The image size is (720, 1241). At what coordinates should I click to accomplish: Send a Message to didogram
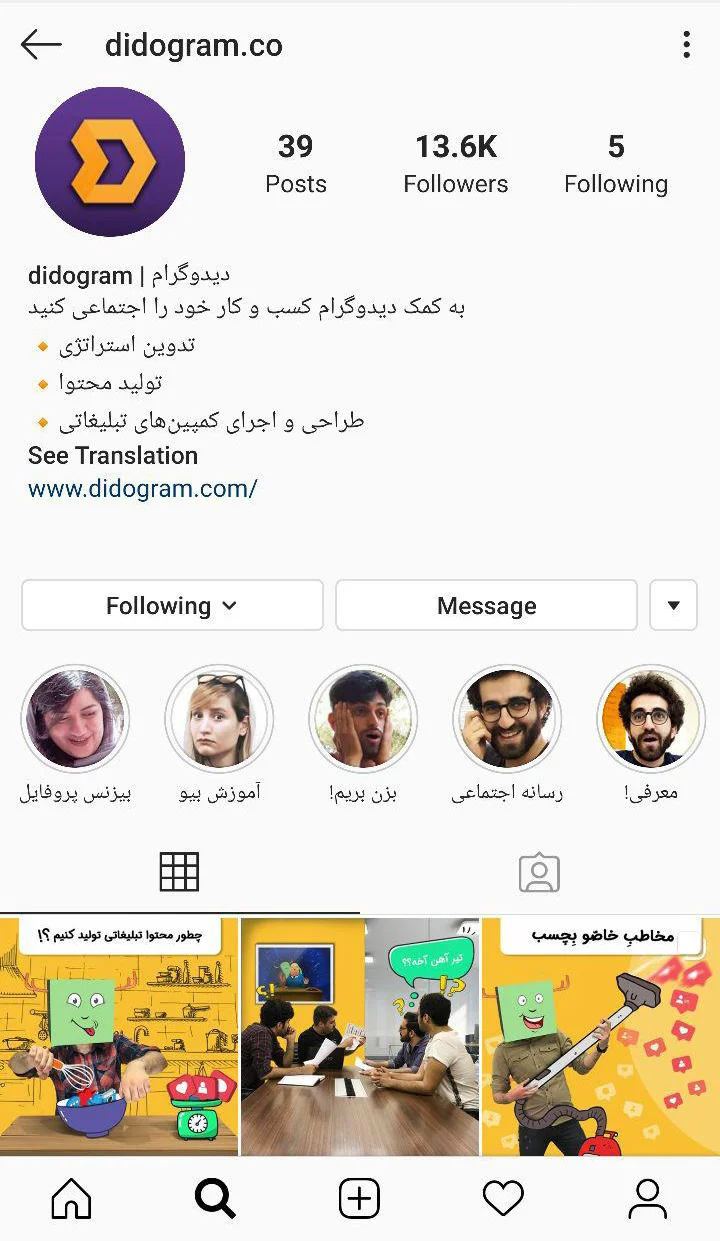point(486,605)
